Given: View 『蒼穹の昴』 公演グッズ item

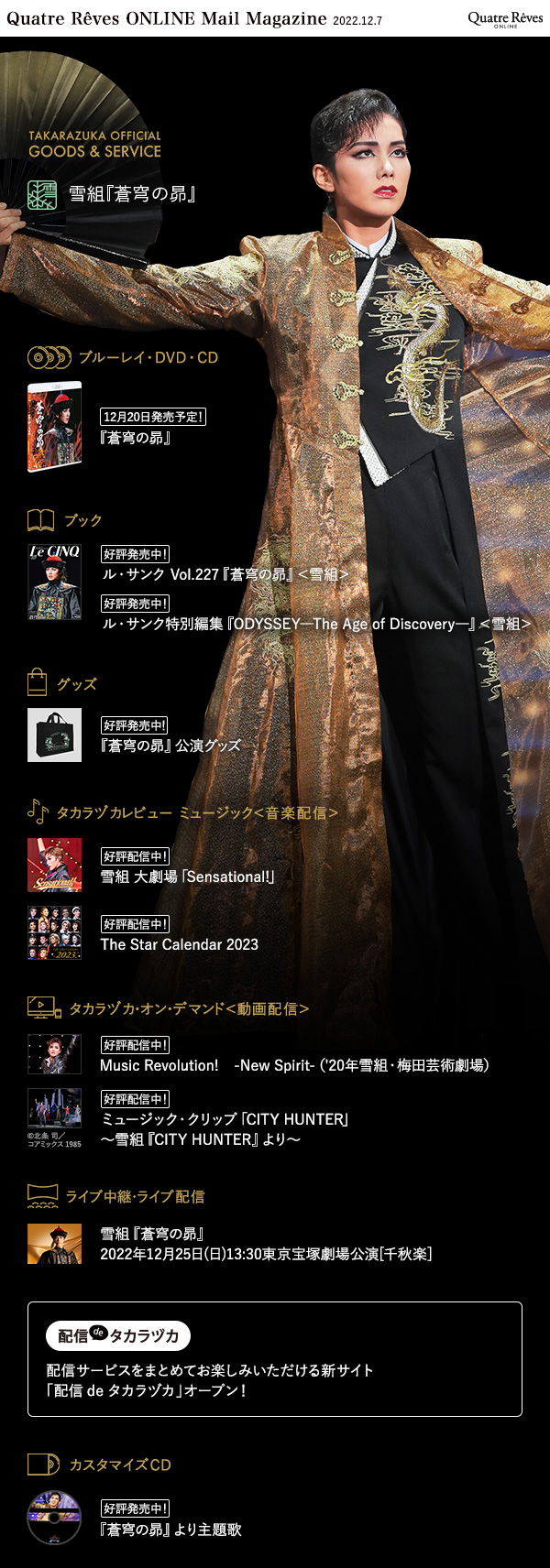Looking at the screenshot, I should point(170,746).
